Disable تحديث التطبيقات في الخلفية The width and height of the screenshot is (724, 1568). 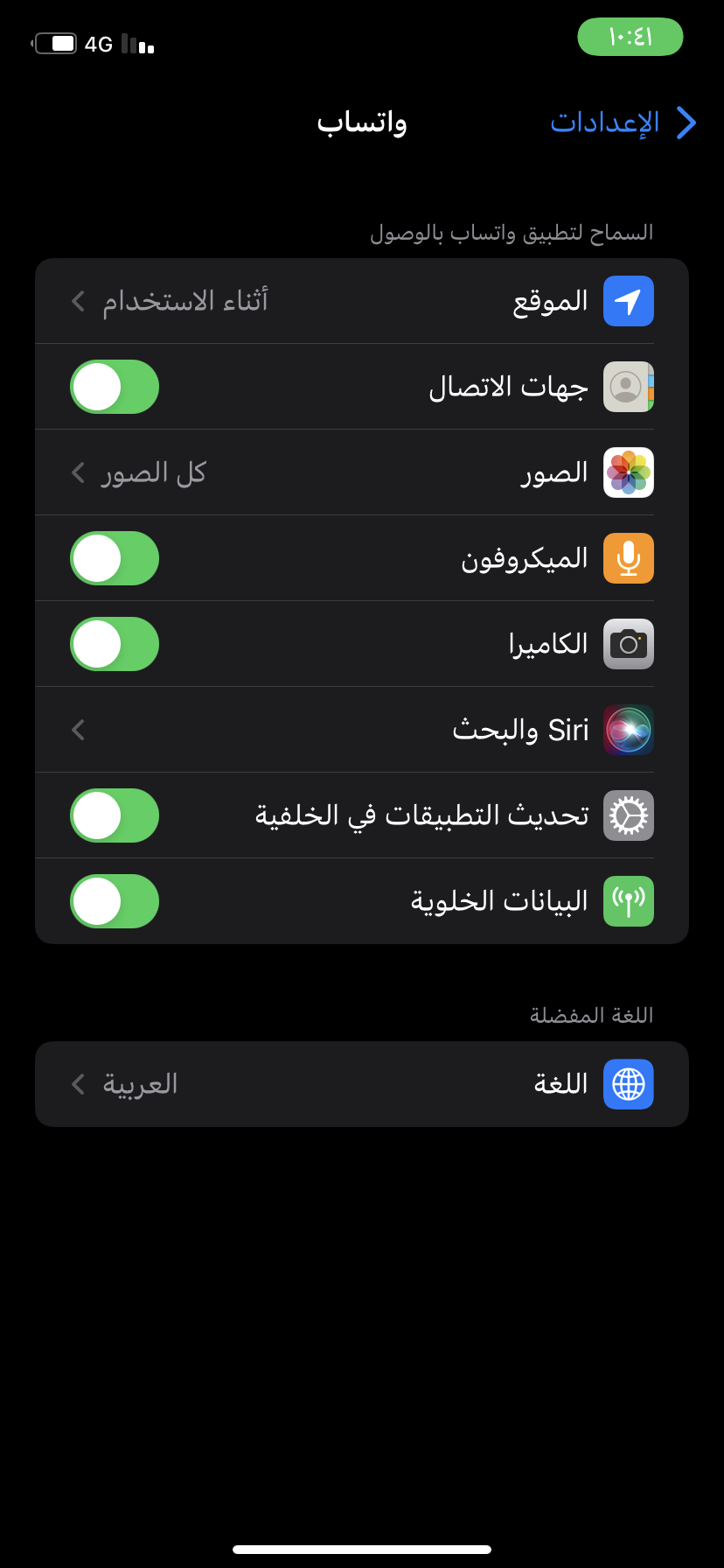pyautogui.click(x=115, y=815)
